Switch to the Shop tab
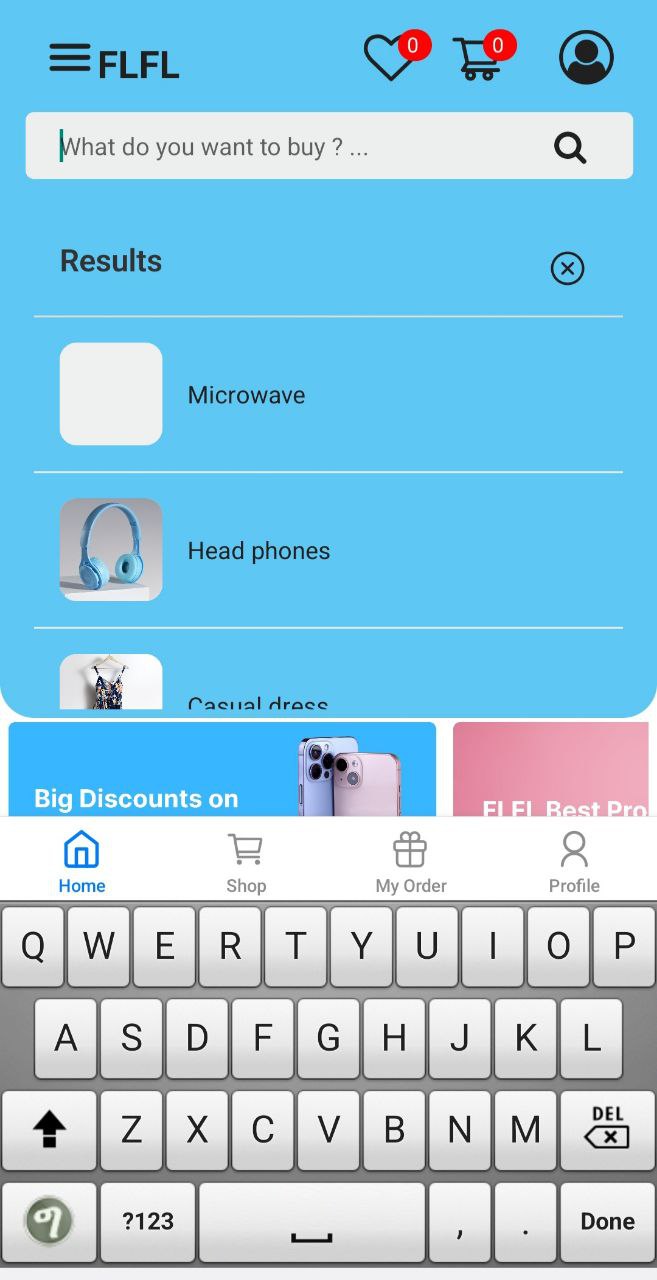657x1280 pixels. pos(246,862)
